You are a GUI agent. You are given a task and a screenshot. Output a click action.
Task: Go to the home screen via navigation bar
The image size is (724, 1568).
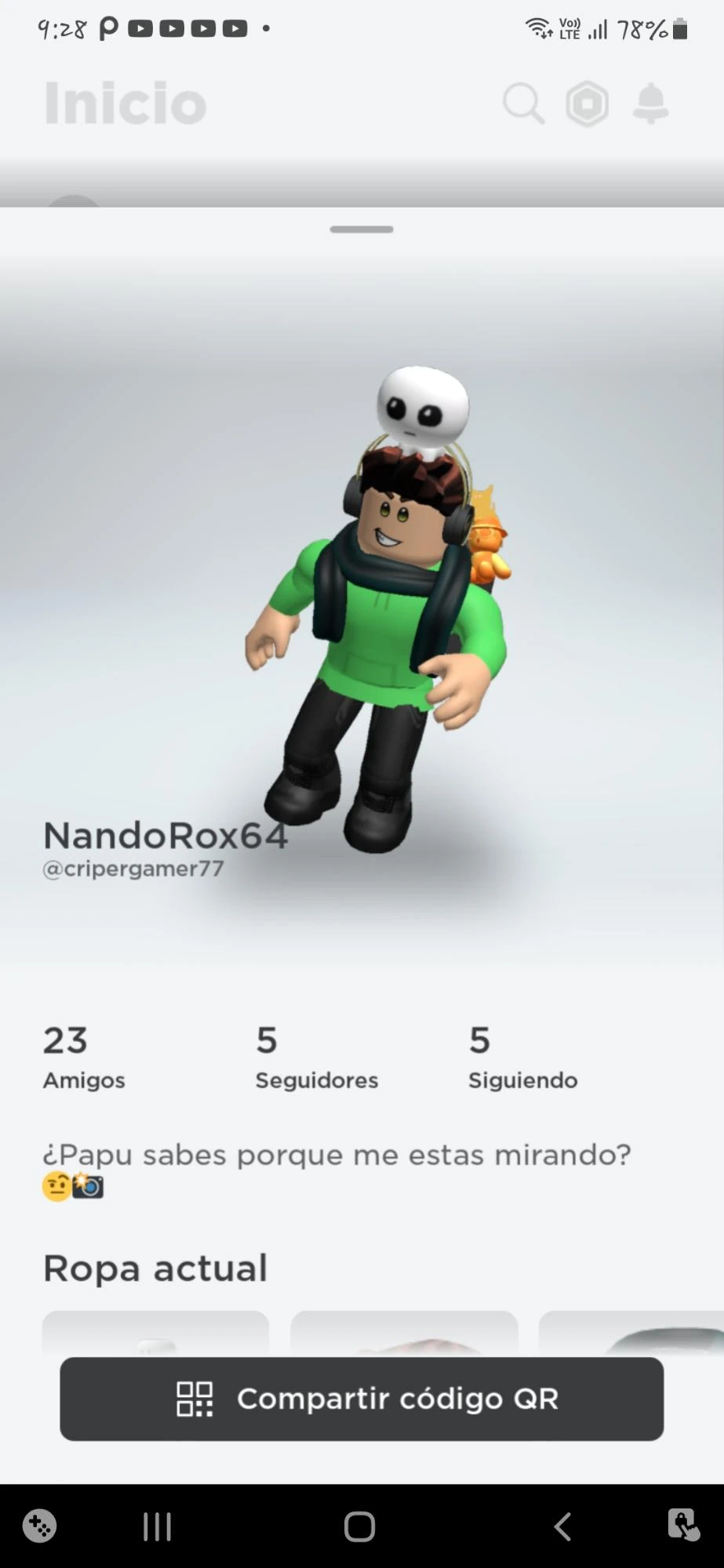(360, 1526)
